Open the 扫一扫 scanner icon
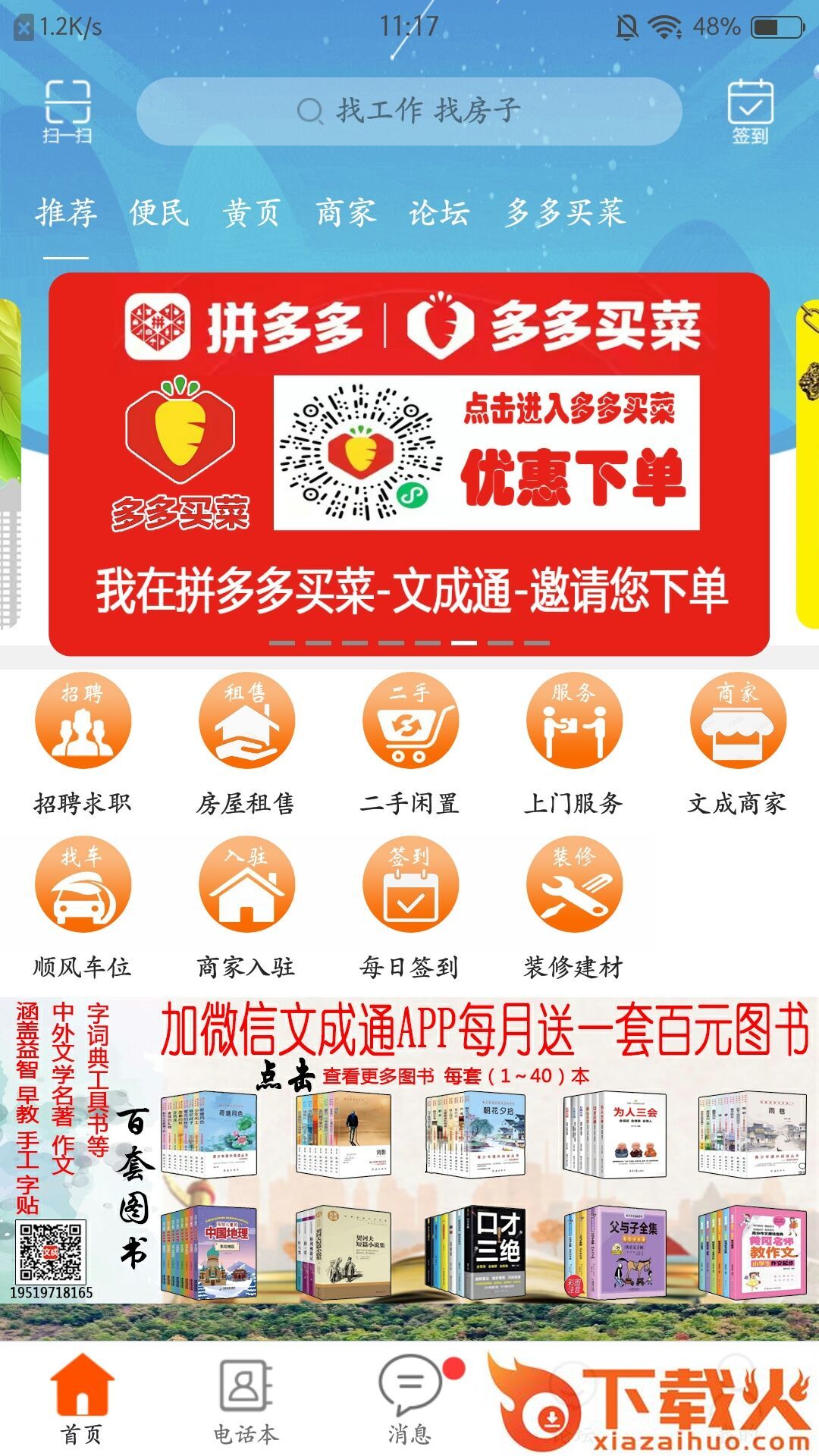819x1456 pixels. [x=67, y=111]
